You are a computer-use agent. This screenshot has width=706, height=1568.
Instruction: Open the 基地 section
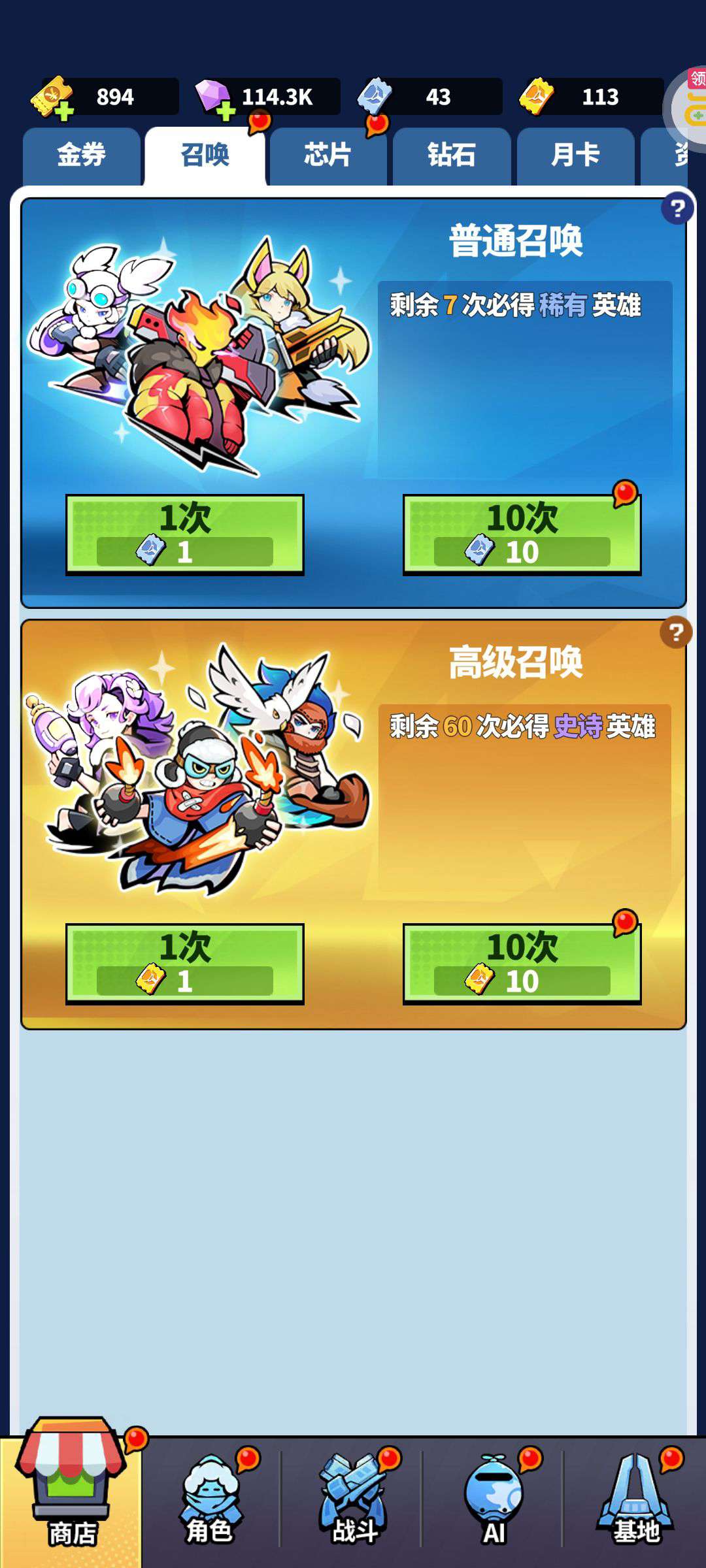point(635,1501)
